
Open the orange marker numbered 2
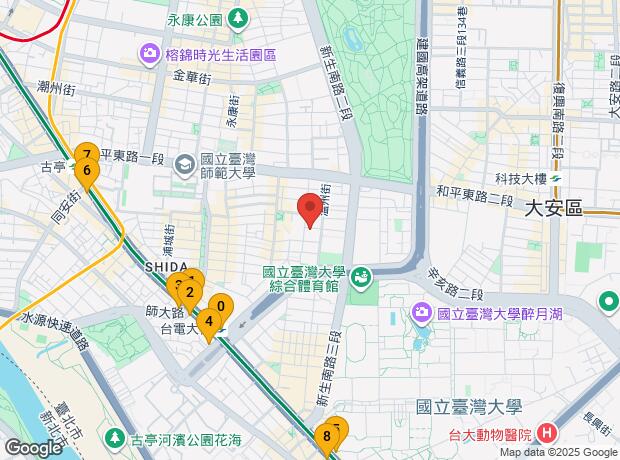(189, 293)
